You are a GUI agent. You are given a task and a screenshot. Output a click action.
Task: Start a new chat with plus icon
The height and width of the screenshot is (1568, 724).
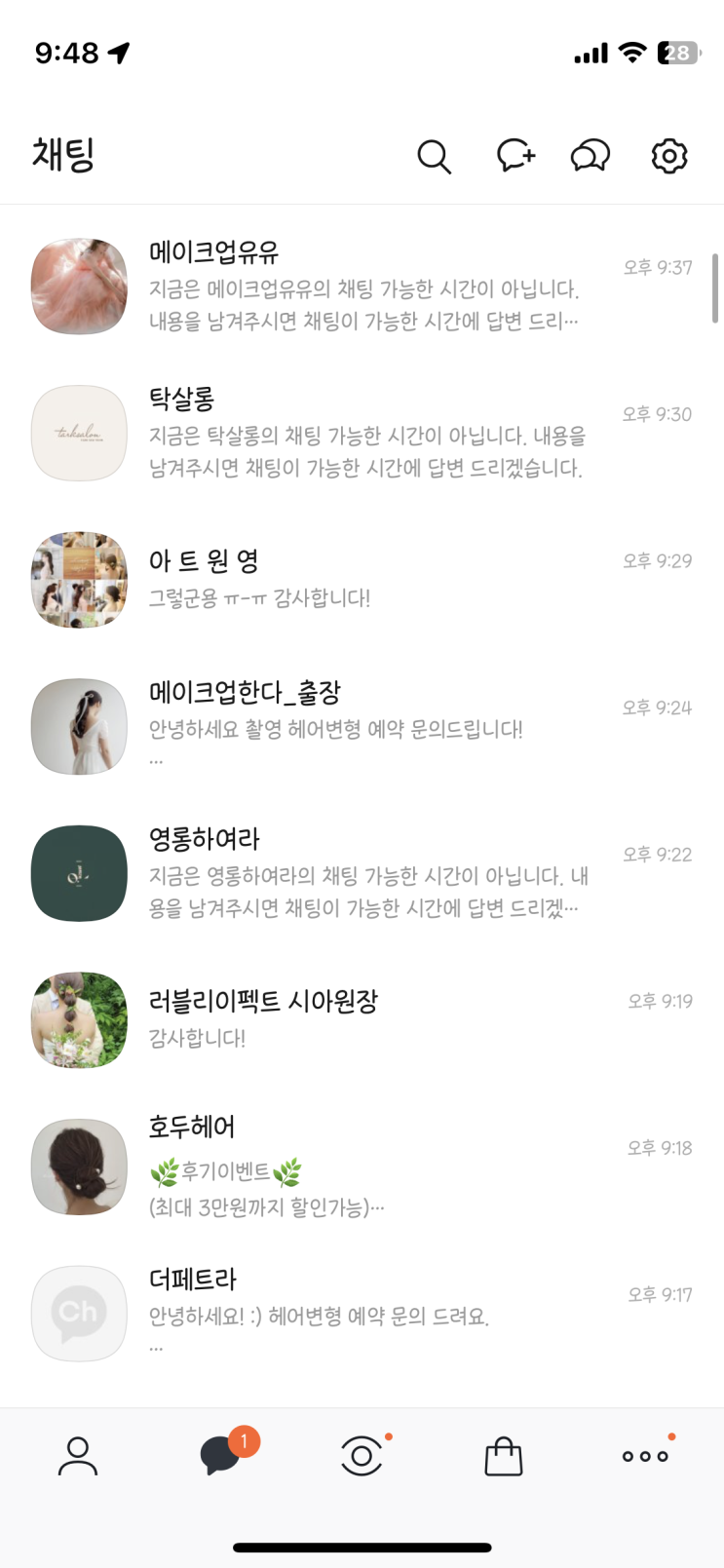pos(515,156)
